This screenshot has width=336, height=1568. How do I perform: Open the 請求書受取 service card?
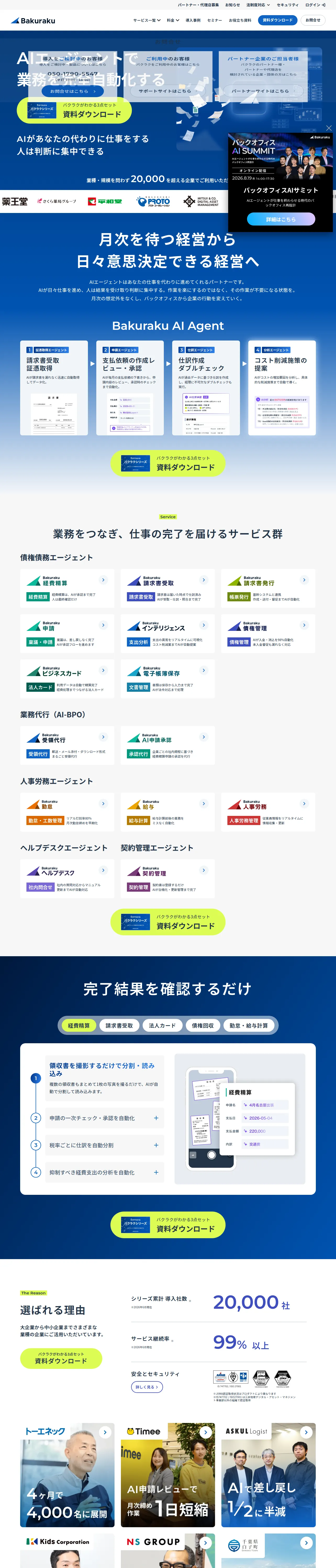168,589
